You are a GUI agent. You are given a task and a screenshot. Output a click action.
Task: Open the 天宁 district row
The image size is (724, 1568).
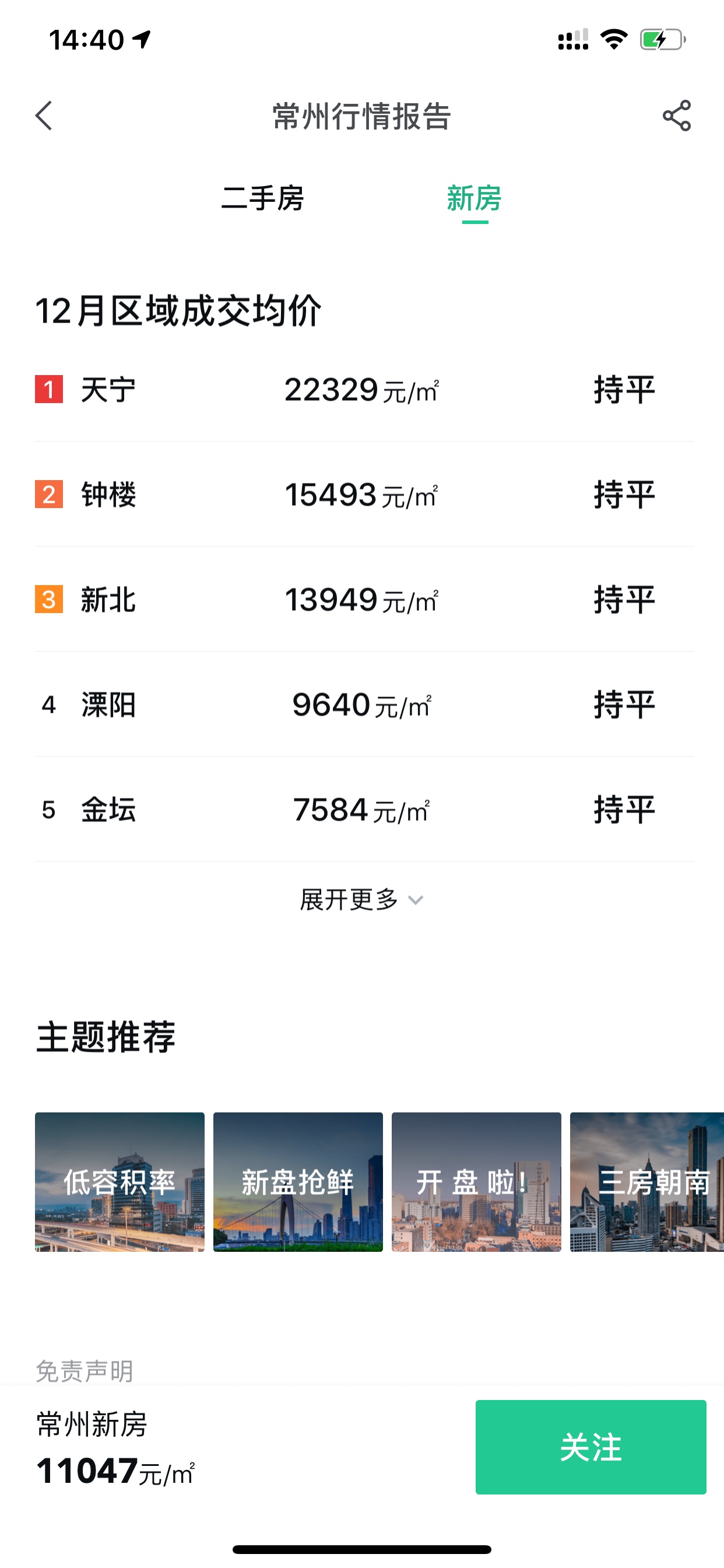[x=364, y=390]
